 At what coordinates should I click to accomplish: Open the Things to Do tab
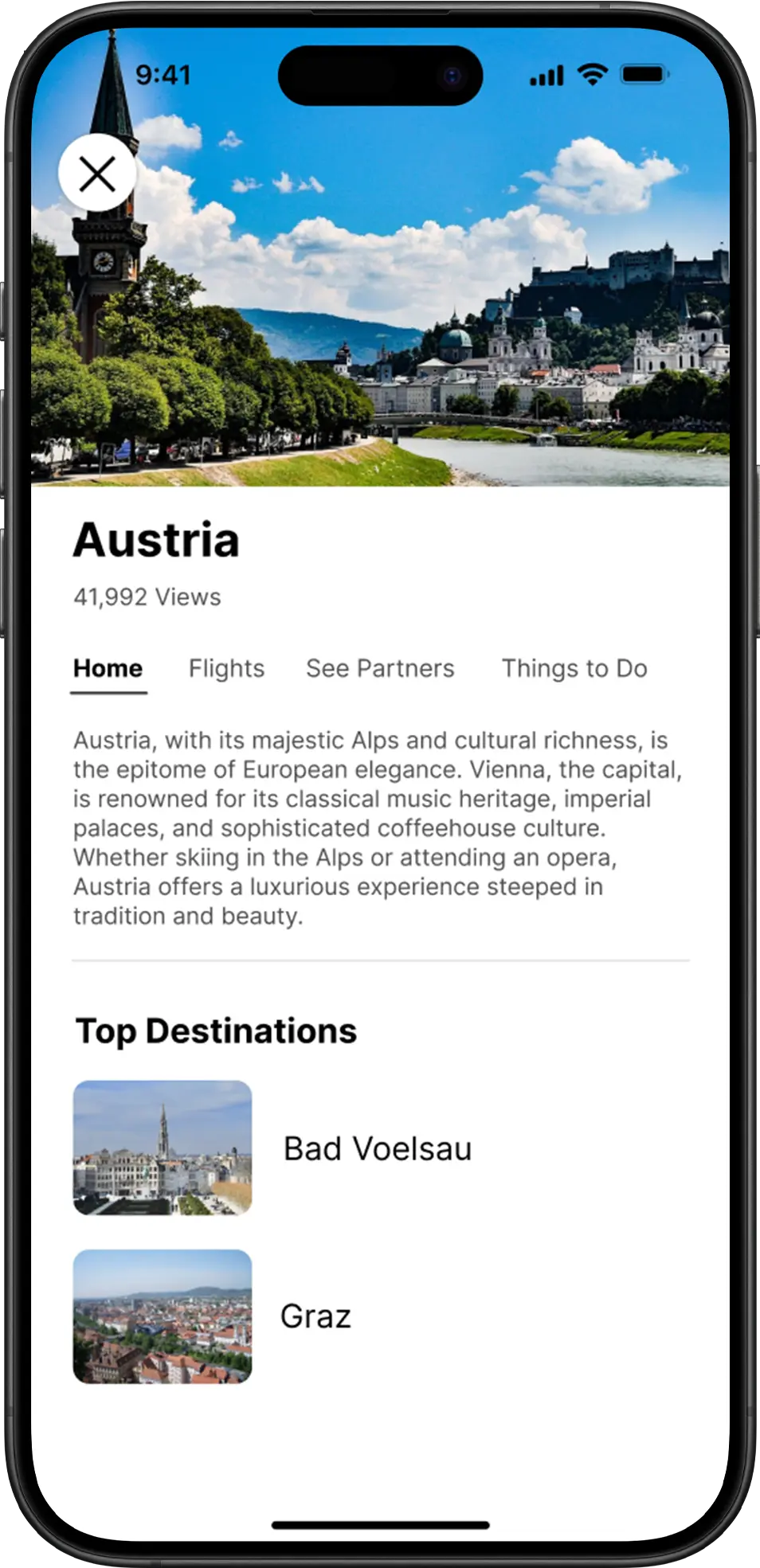[x=573, y=669]
